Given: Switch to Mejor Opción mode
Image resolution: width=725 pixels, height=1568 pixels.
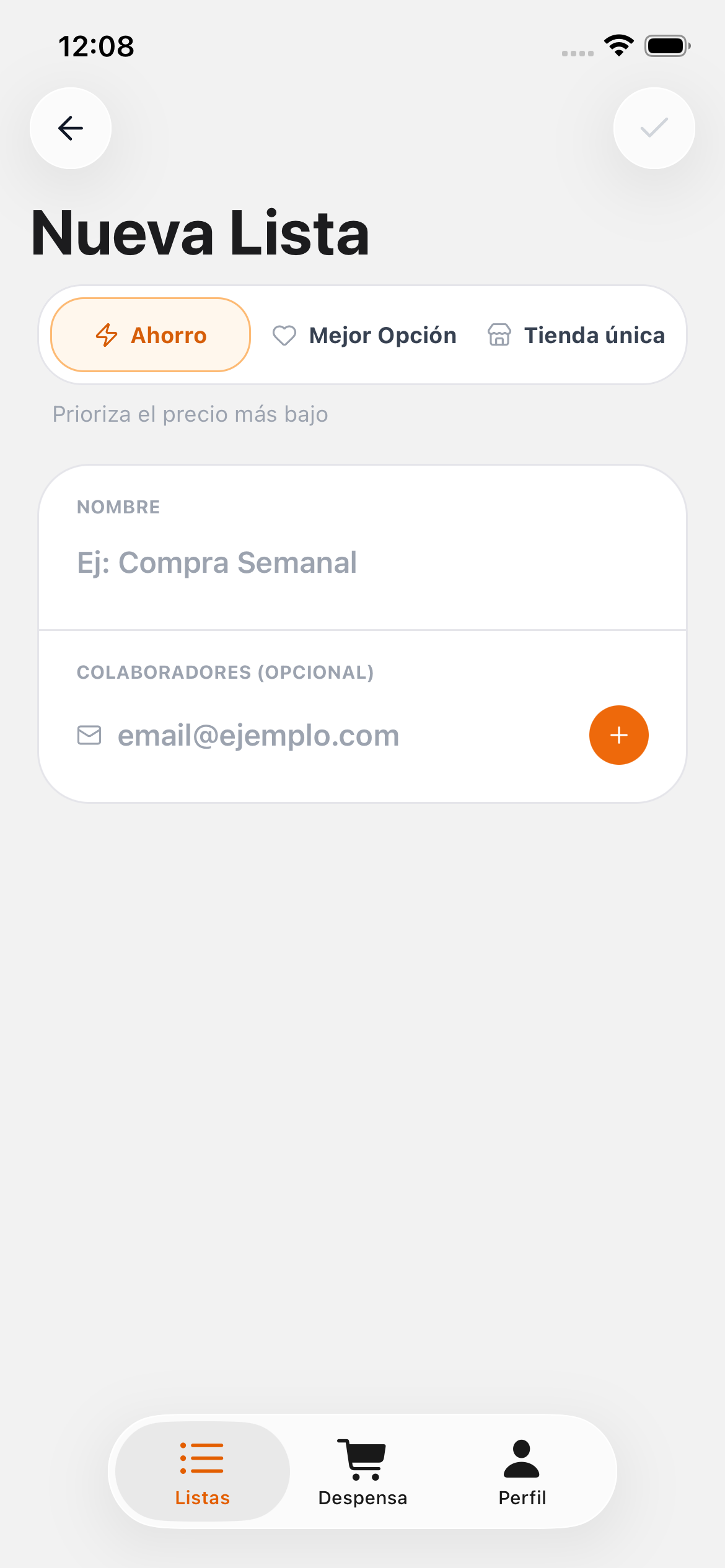Looking at the screenshot, I should pos(365,335).
